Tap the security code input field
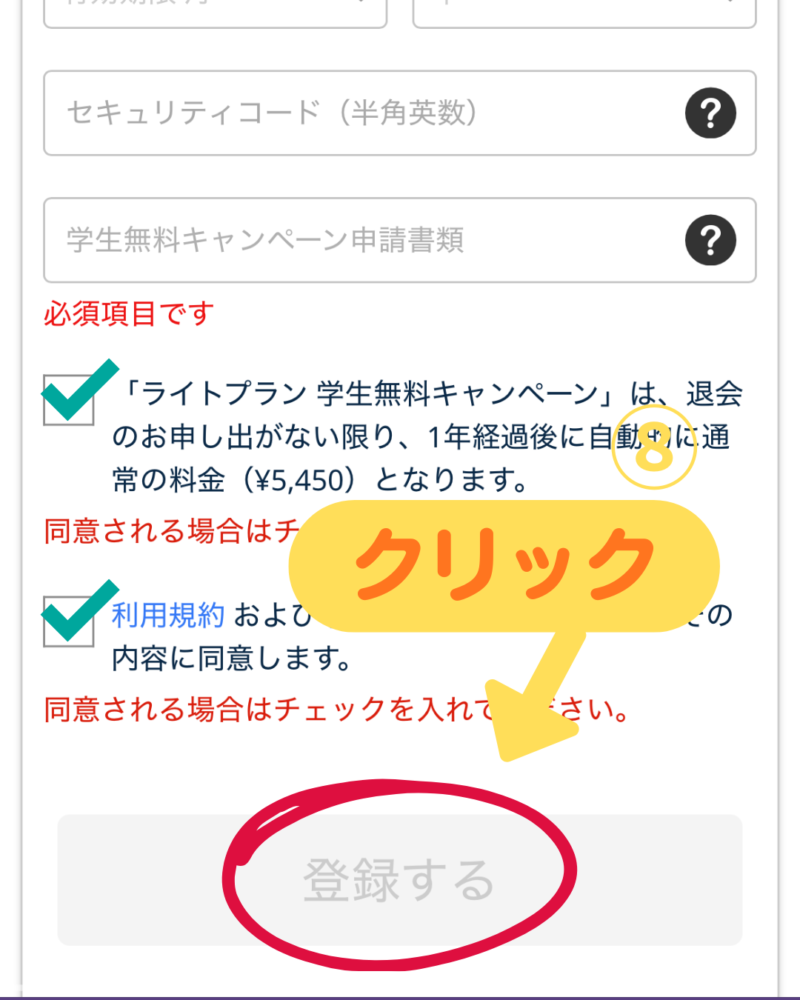Viewport: 800px width, 1000px height. tap(360, 113)
